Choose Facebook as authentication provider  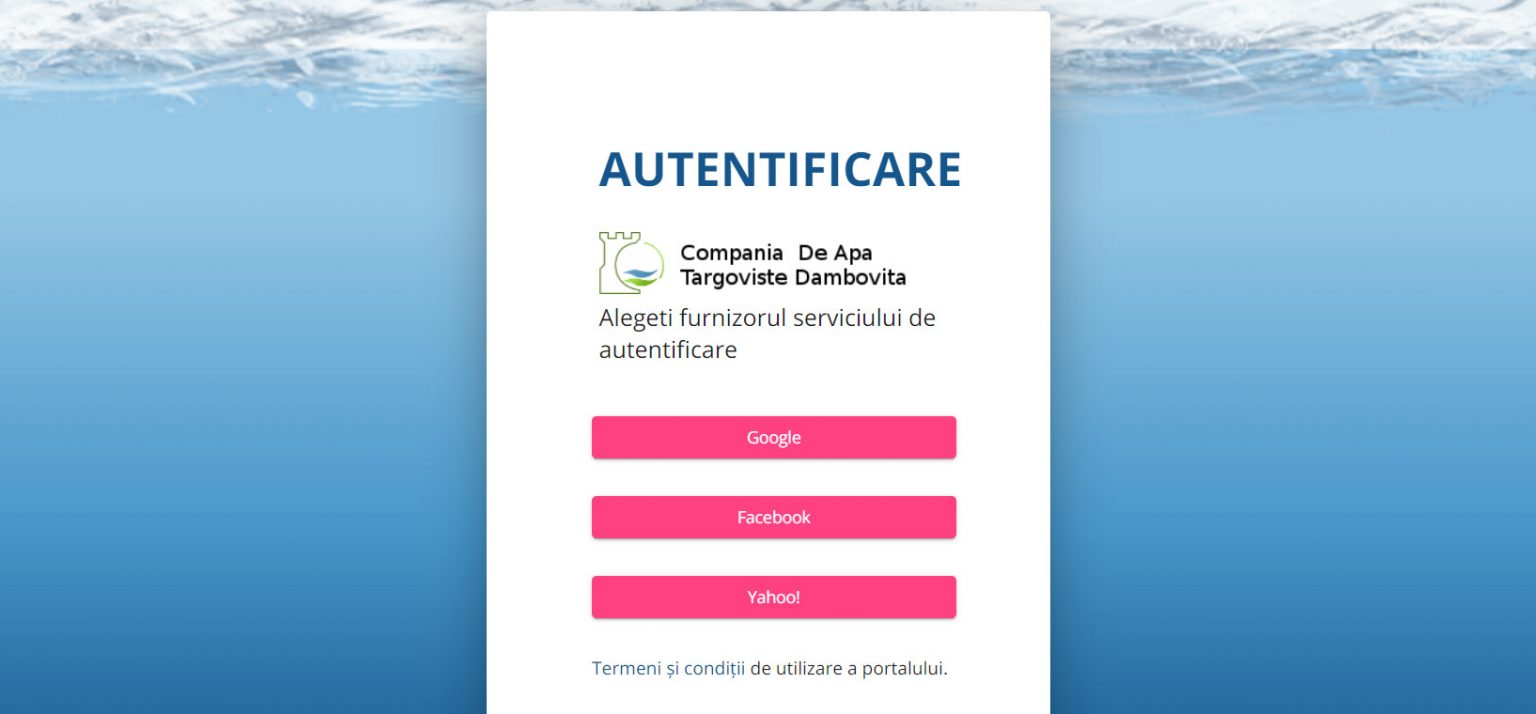point(773,518)
